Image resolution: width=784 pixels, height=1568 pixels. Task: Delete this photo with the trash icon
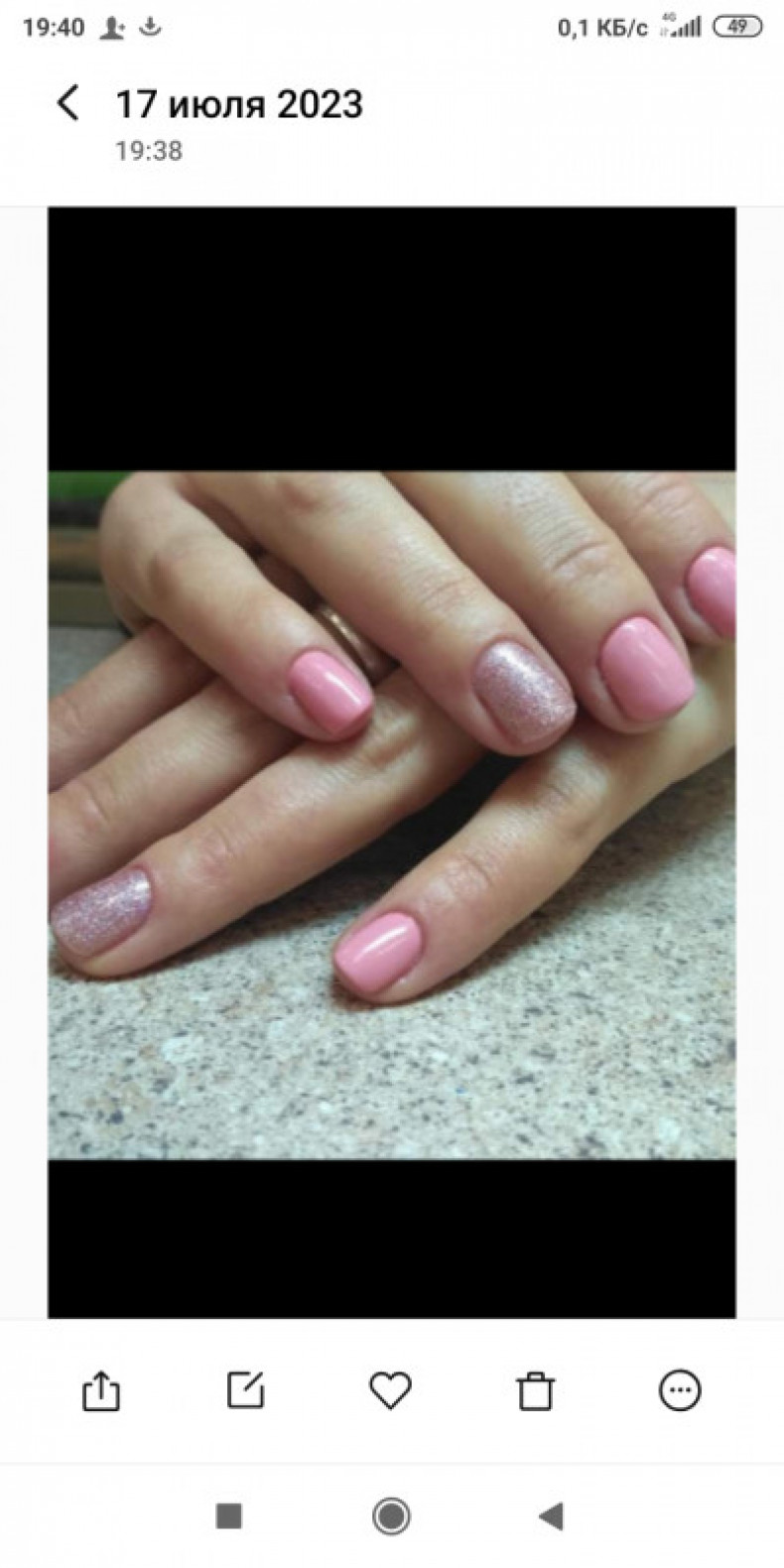(x=535, y=1391)
